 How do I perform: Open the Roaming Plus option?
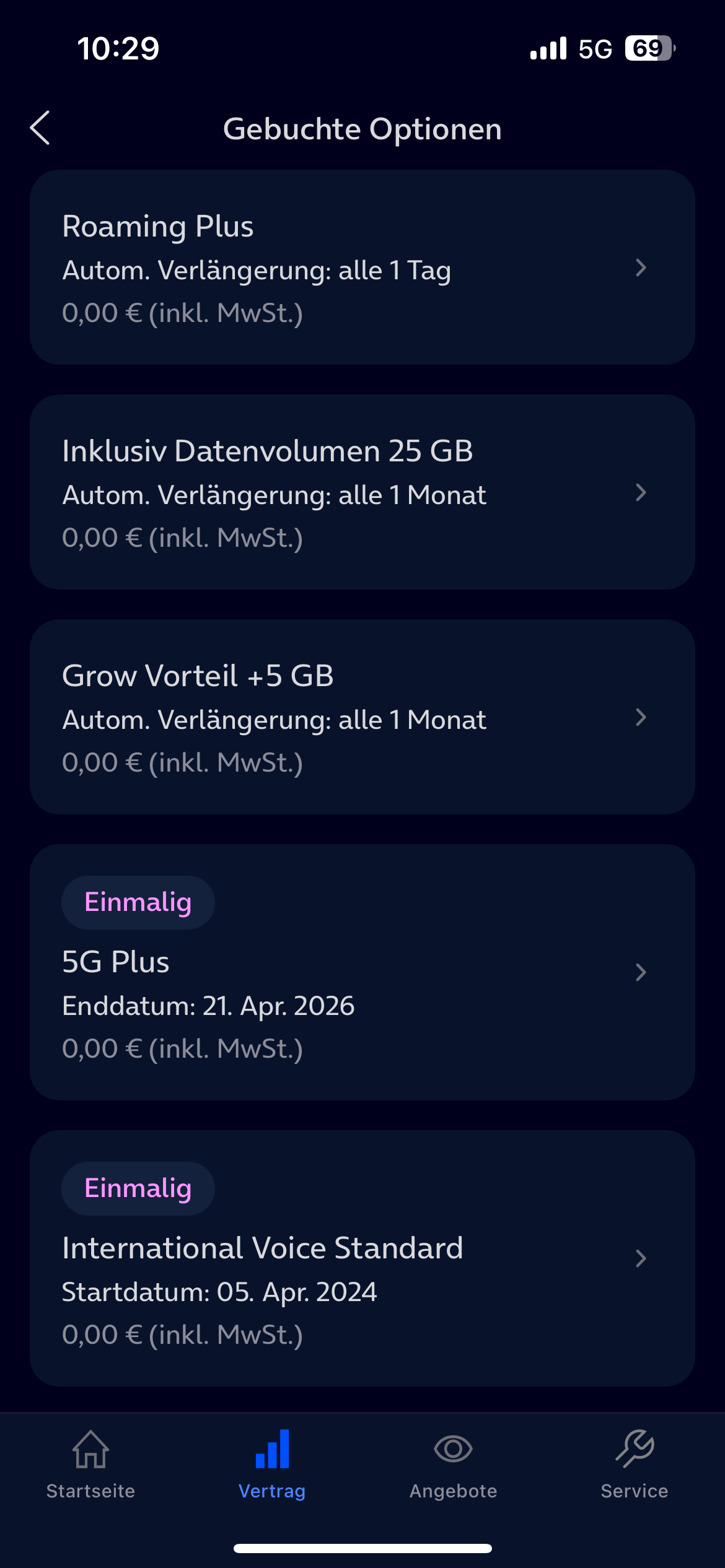tap(362, 268)
